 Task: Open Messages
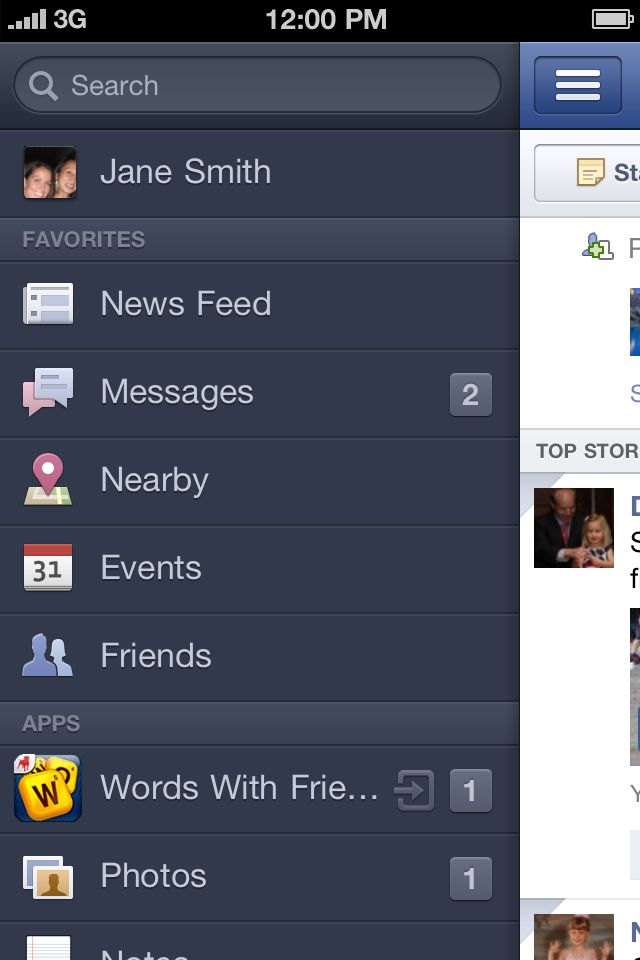tap(177, 392)
